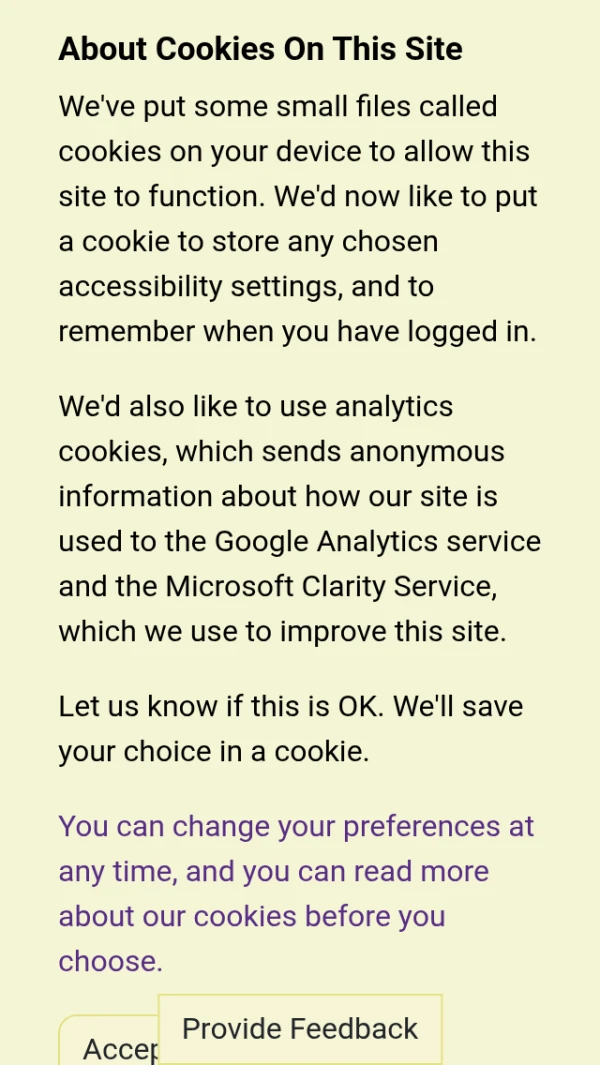This screenshot has height=1065, width=600.
Task: Open the Provide Feedback button
Action: (x=300, y=1029)
